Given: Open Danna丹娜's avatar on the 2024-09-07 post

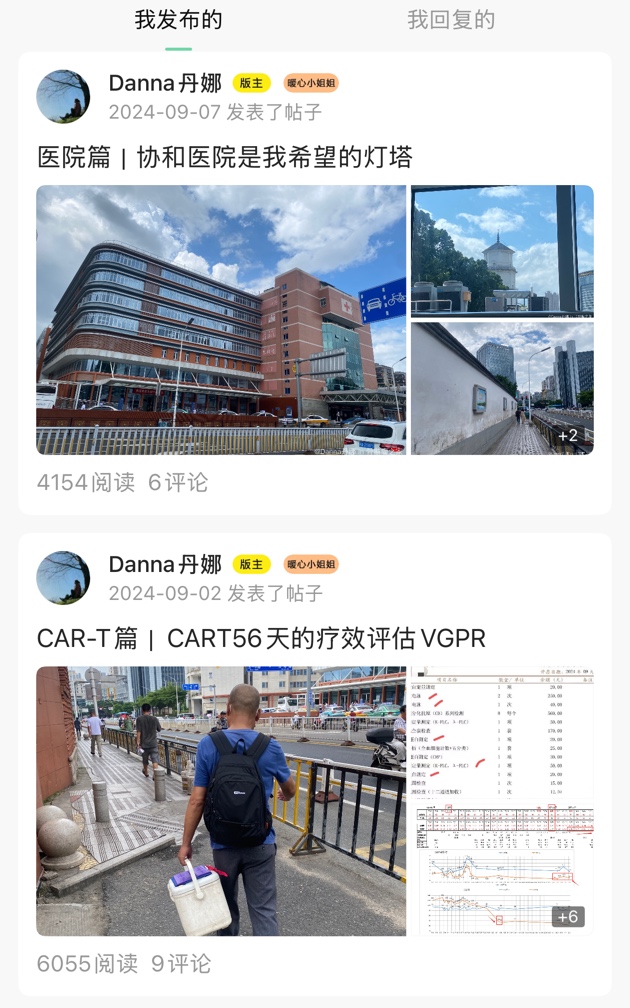Looking at the screenshot, I should 63,97.
